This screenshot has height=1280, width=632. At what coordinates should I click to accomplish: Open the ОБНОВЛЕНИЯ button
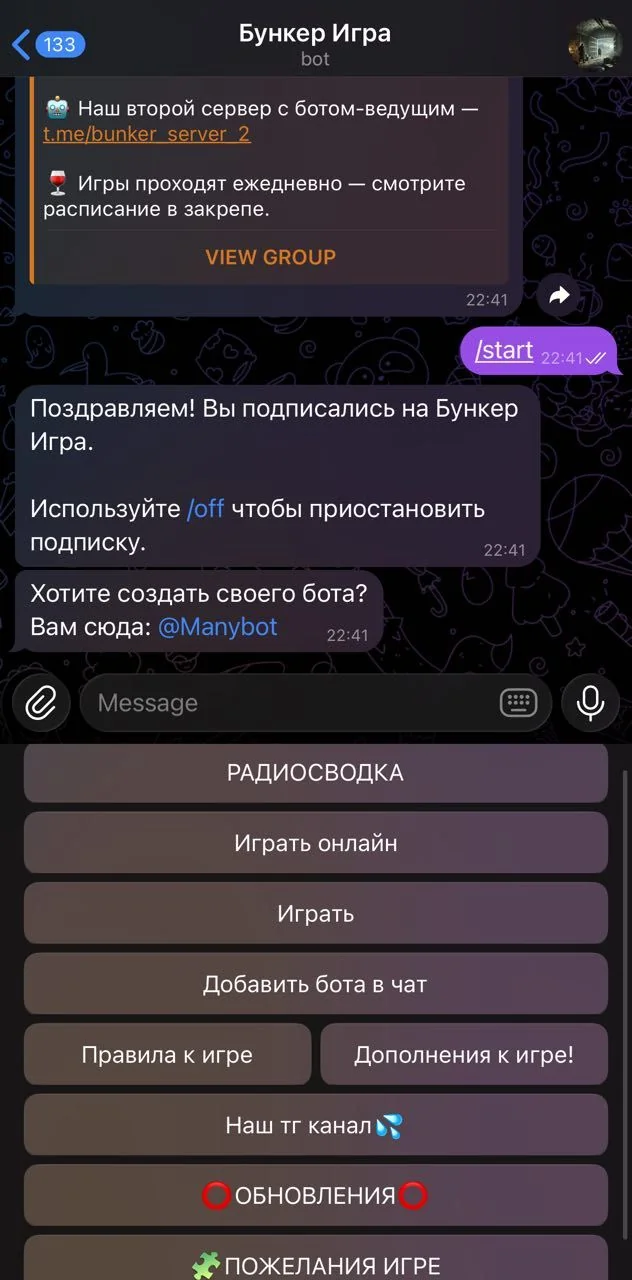(x=316, y=1196)
